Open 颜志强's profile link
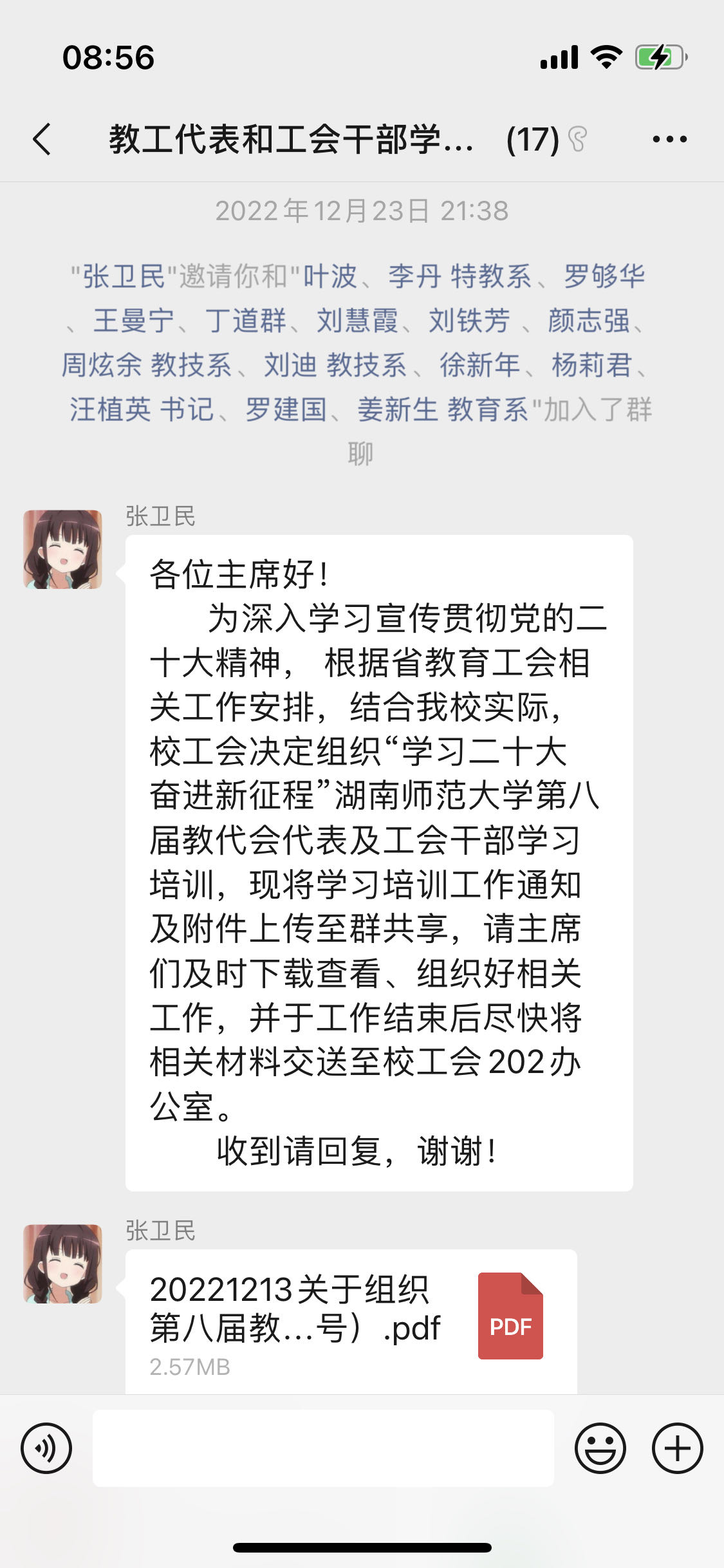The image size is (724, 1568). coord(588,321)
